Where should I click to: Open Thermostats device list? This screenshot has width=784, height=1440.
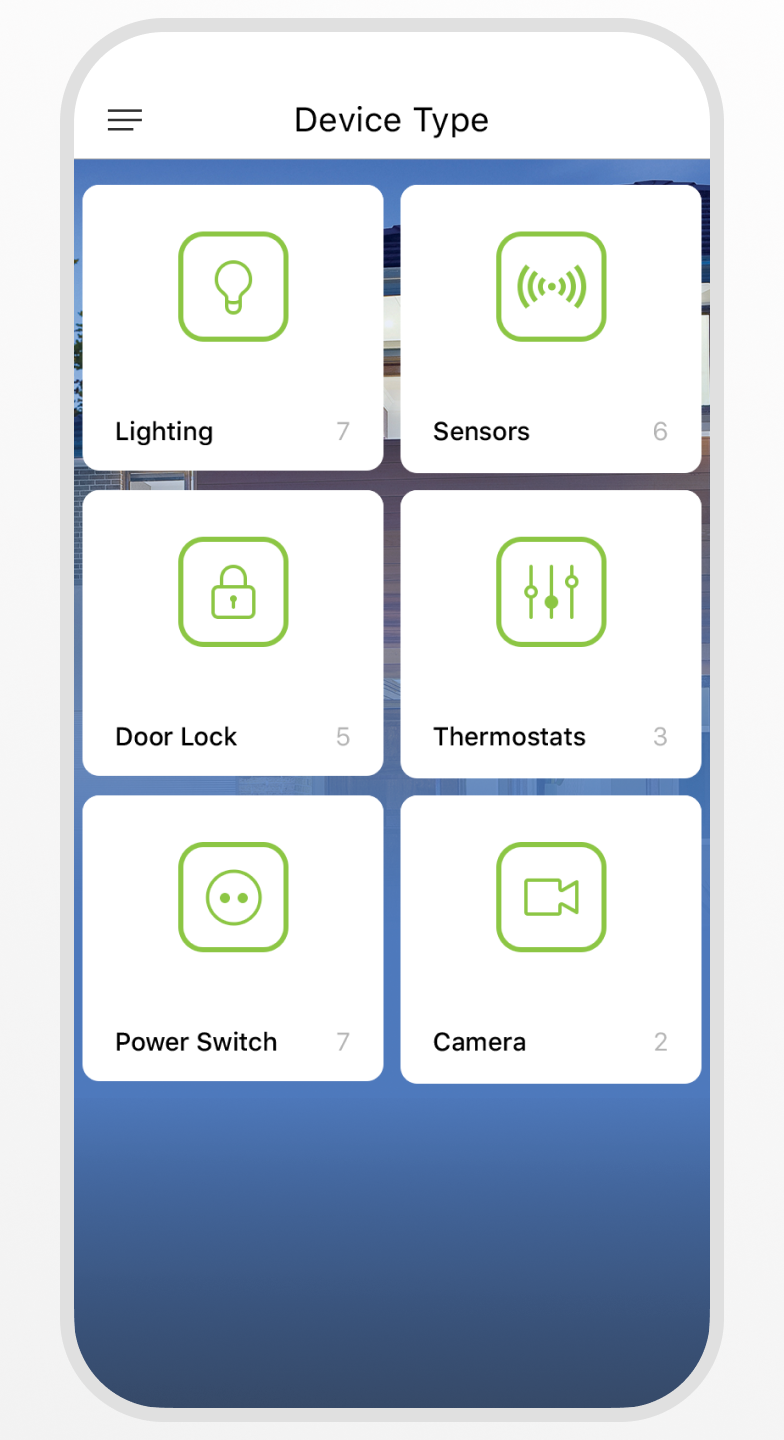pos(551,633)
